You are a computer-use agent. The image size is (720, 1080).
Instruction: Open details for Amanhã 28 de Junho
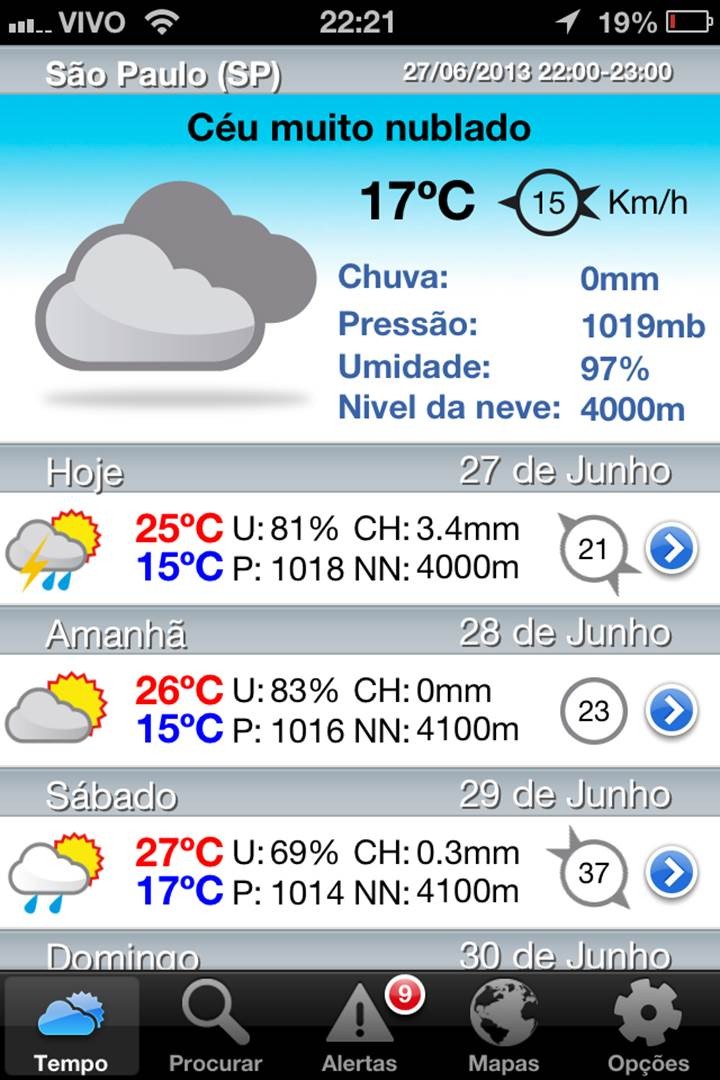[x=670, y=711]
